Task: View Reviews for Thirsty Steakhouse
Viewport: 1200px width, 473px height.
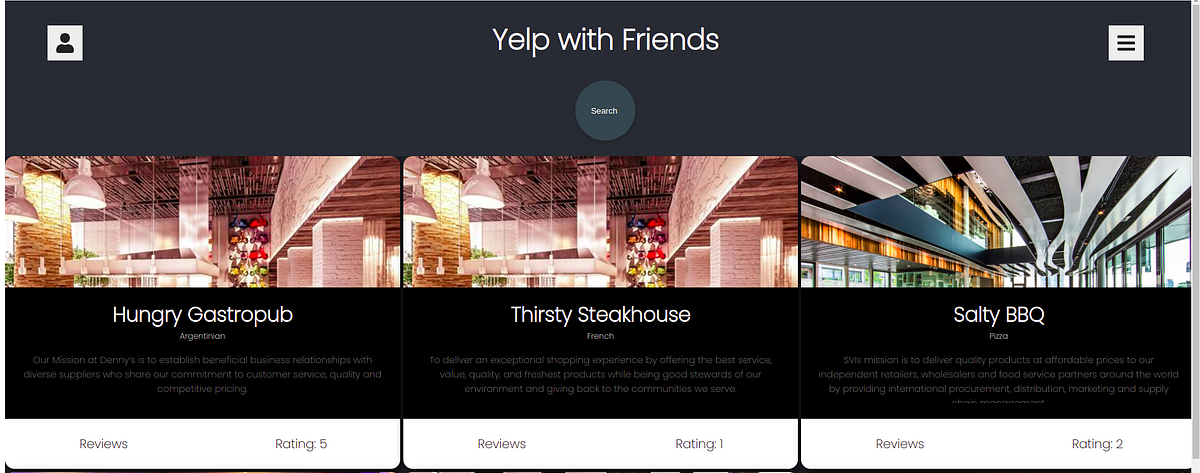Action: click(x=502, y=444)
